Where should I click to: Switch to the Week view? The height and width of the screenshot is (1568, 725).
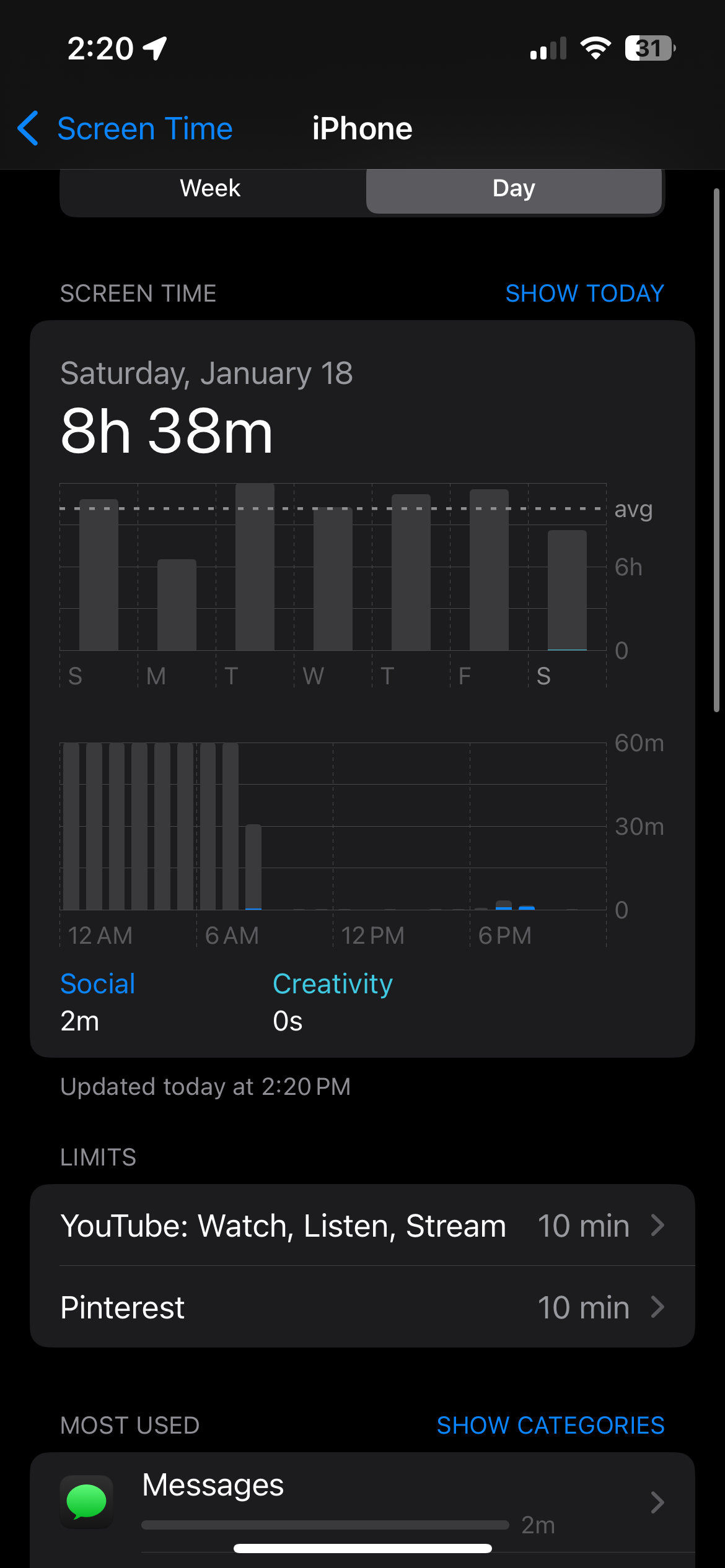[211, 188]
